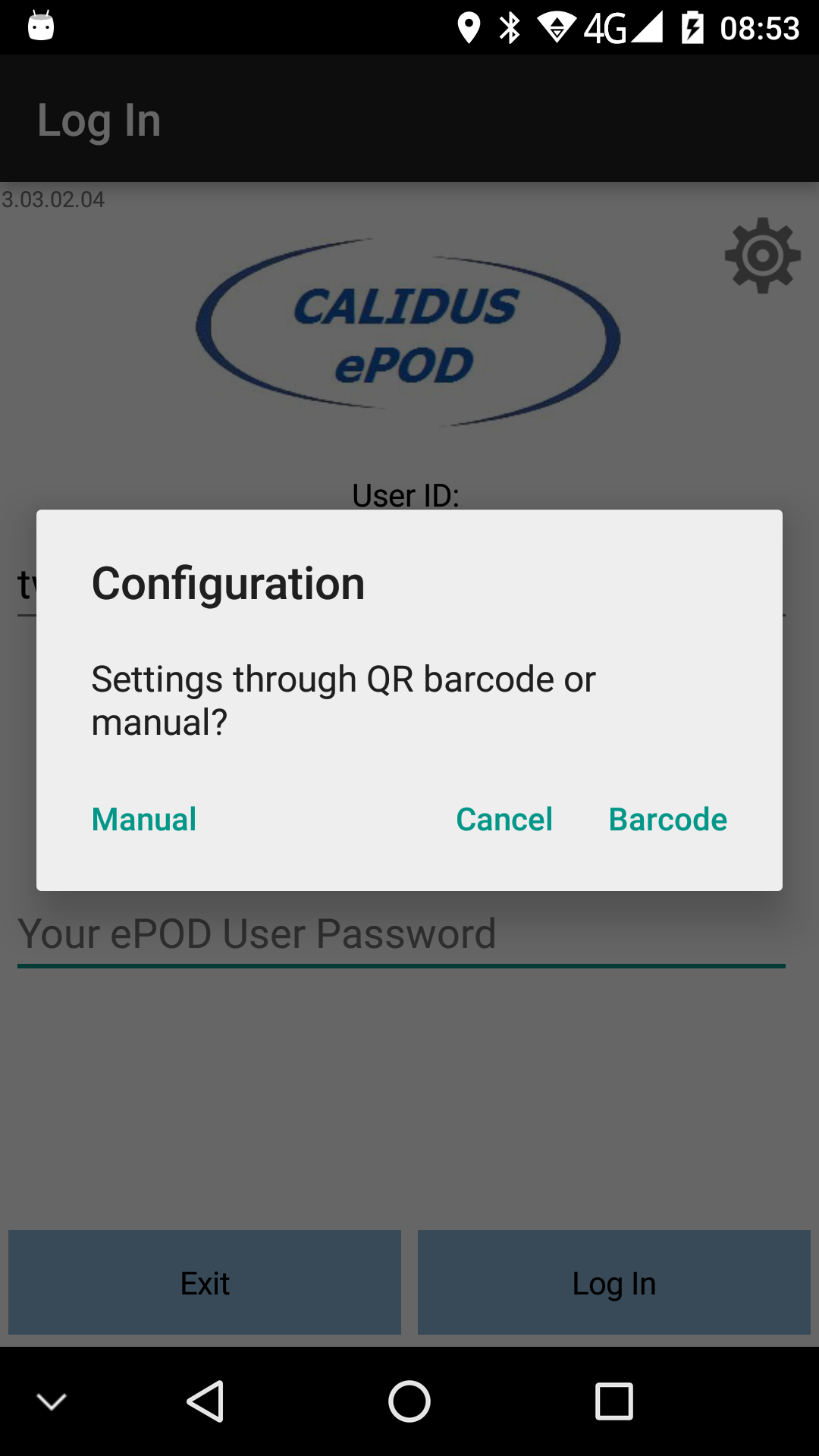Go back using system back button
The width and height of the screenshot is (819, 1456).
pos(205,1401)
